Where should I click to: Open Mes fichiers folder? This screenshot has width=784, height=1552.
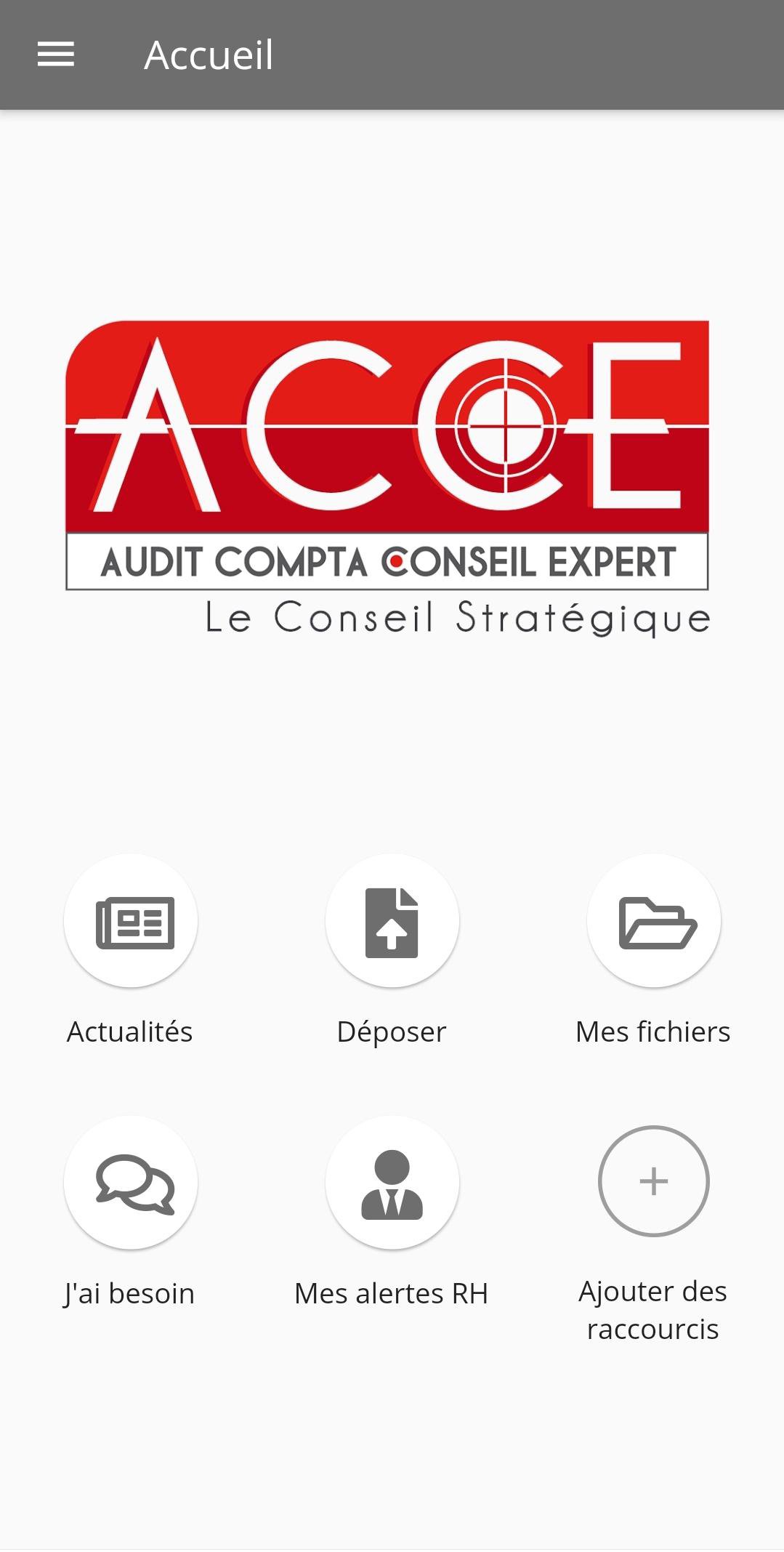point(653,921)
